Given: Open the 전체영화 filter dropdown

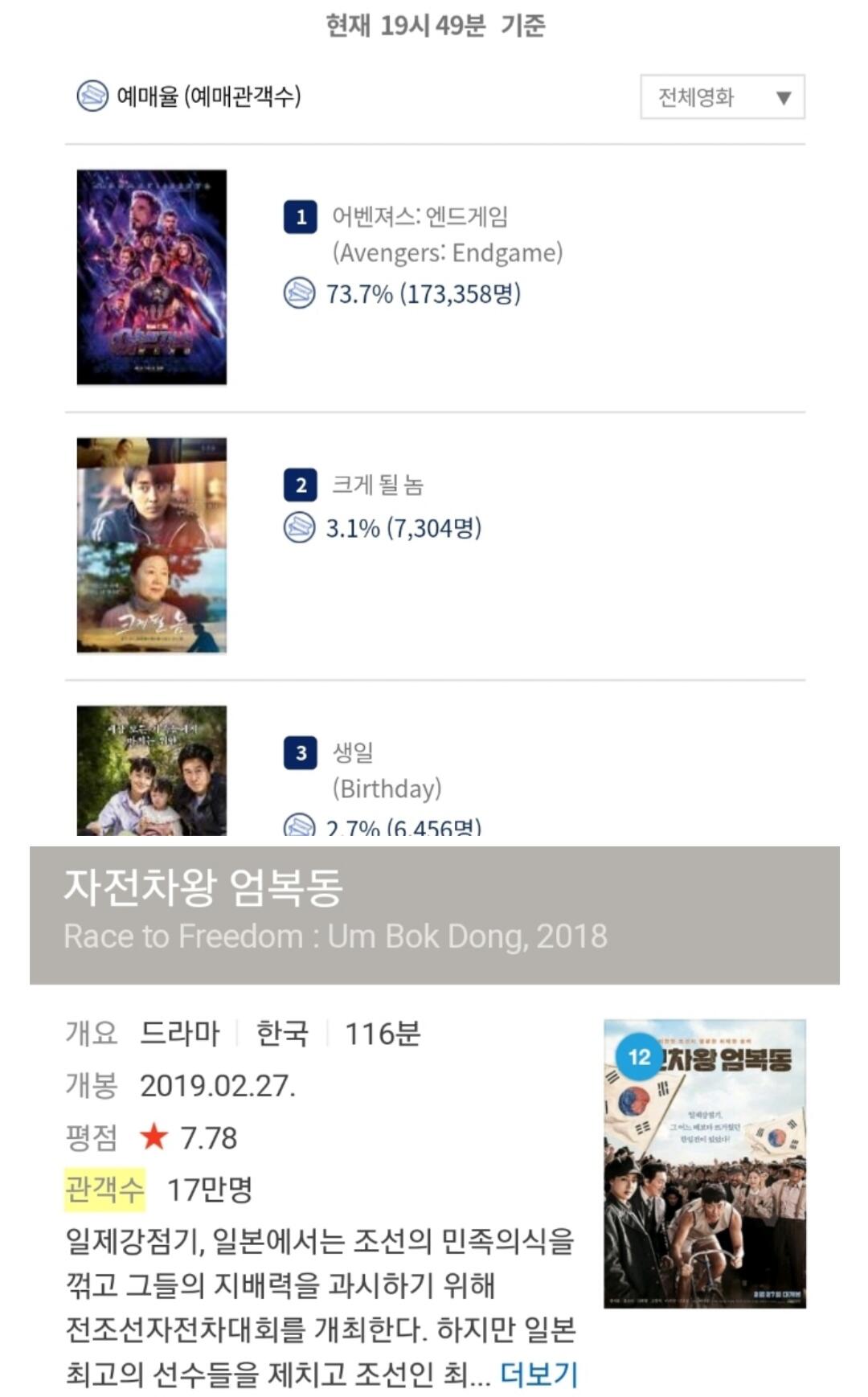Looking at the screenshot, I should (723, 97).
